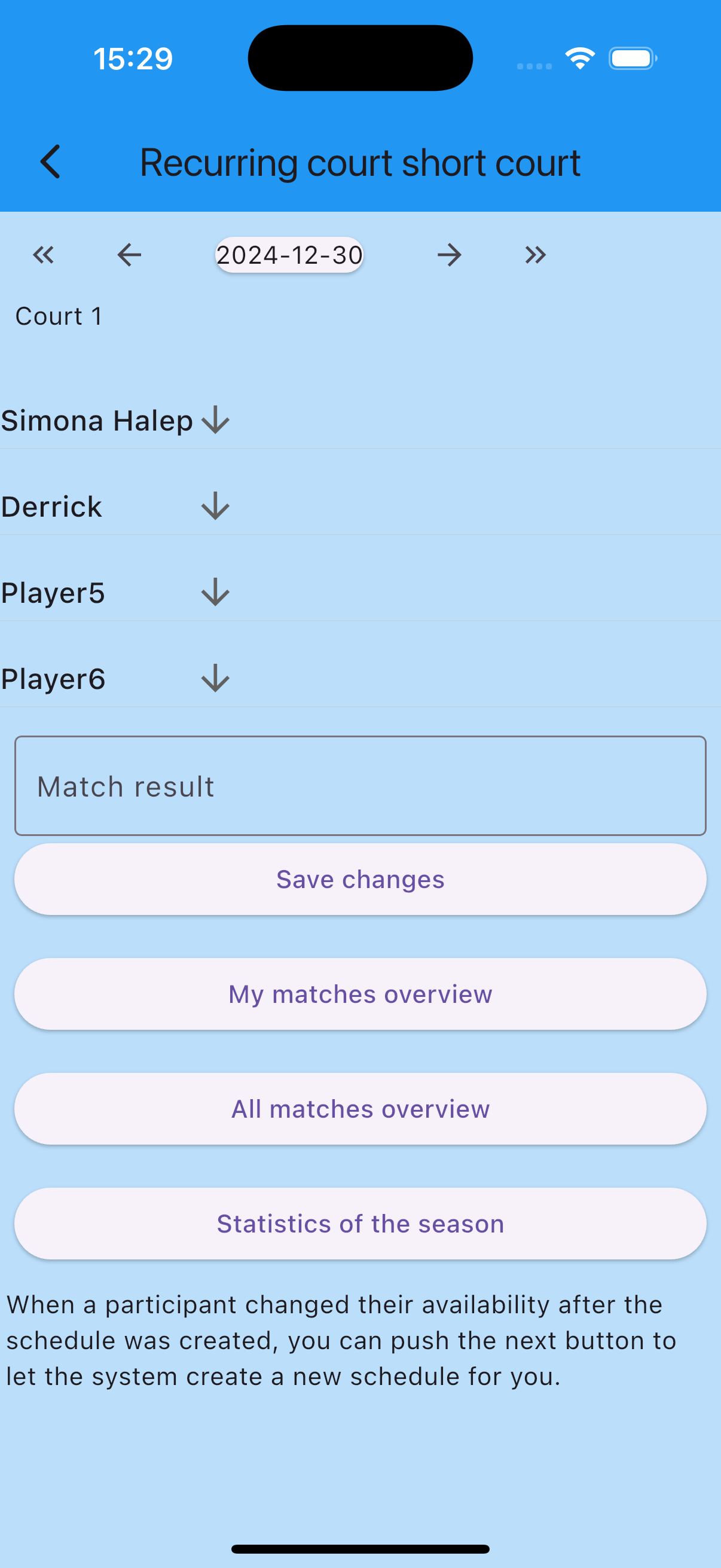The height and width of the screenshot is (1568, 721).
Task: Open date picker showing 2024-12-30
Action: 289,254
